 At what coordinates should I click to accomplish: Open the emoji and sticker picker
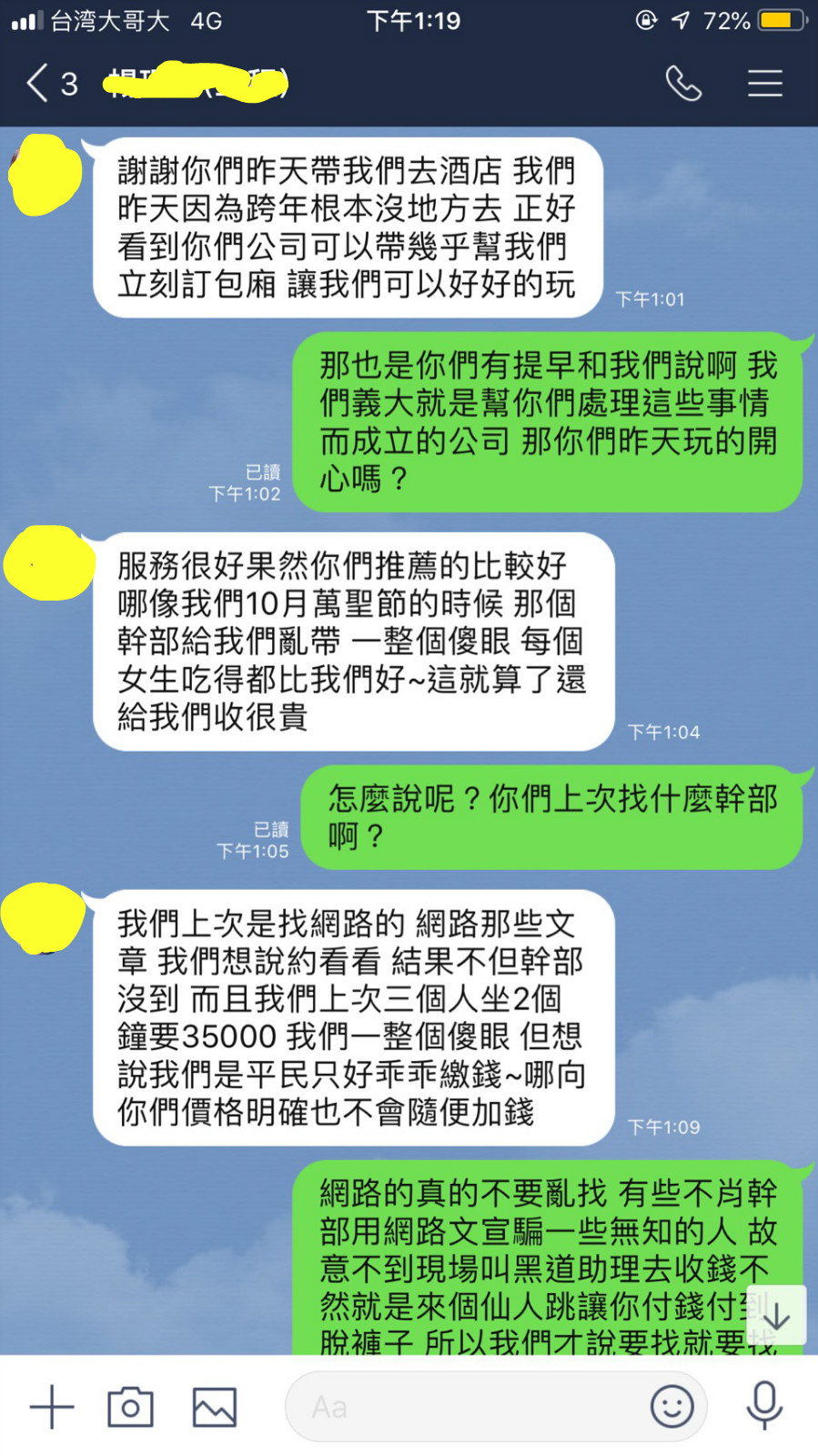click(x=672, y=1407)
